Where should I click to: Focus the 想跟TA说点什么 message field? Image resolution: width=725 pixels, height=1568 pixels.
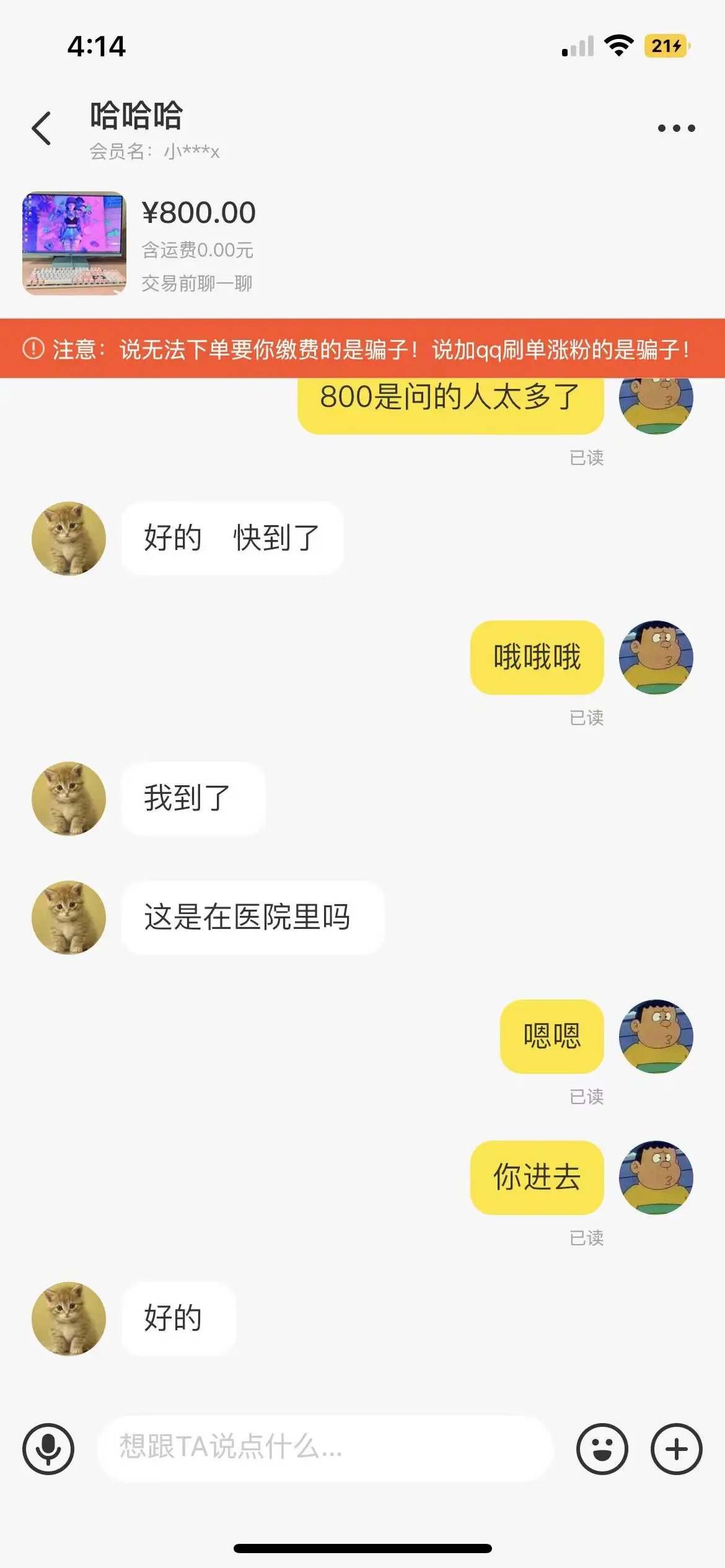tap(323, 1448)
